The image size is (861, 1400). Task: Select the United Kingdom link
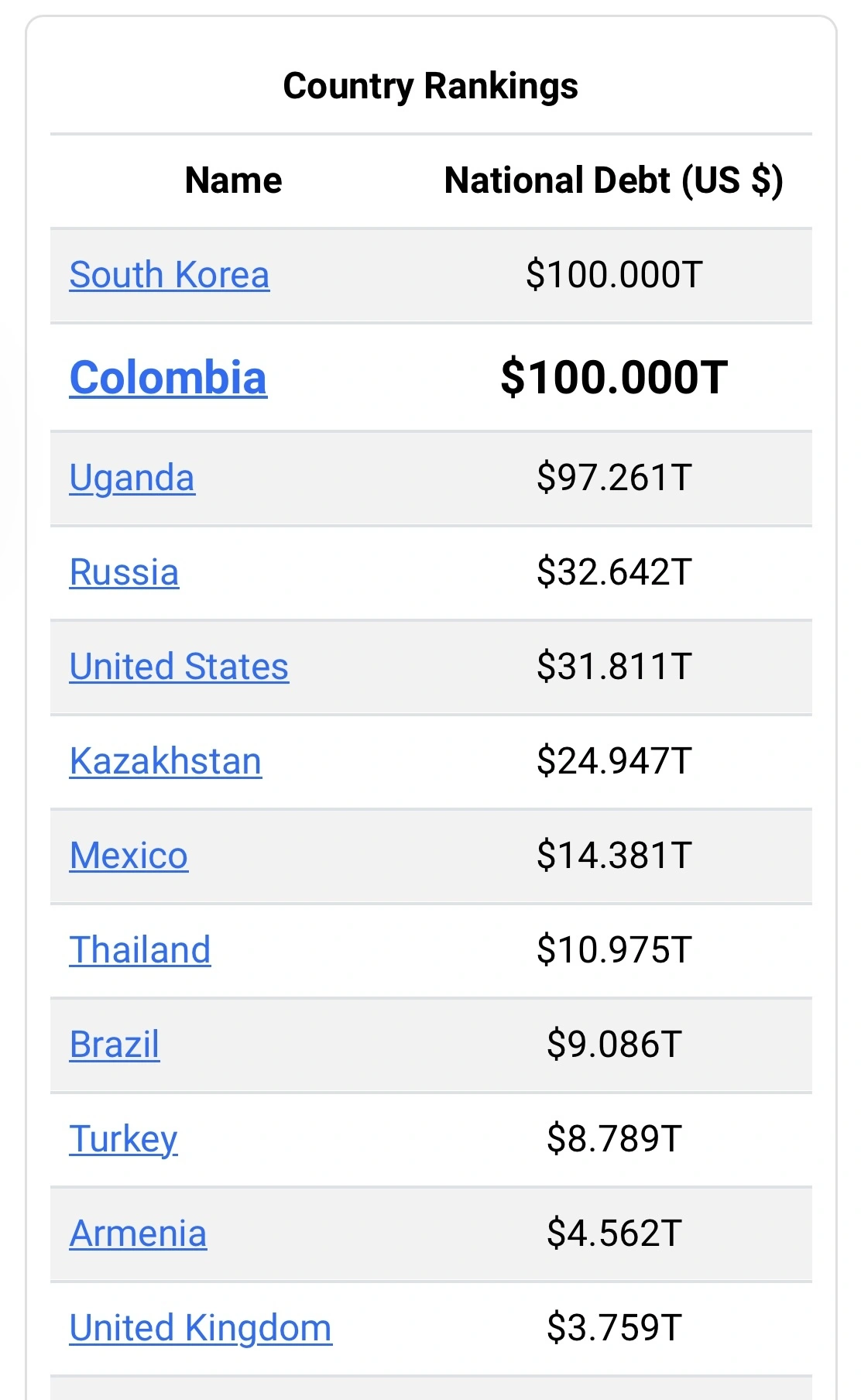(x=200, y=1328)
